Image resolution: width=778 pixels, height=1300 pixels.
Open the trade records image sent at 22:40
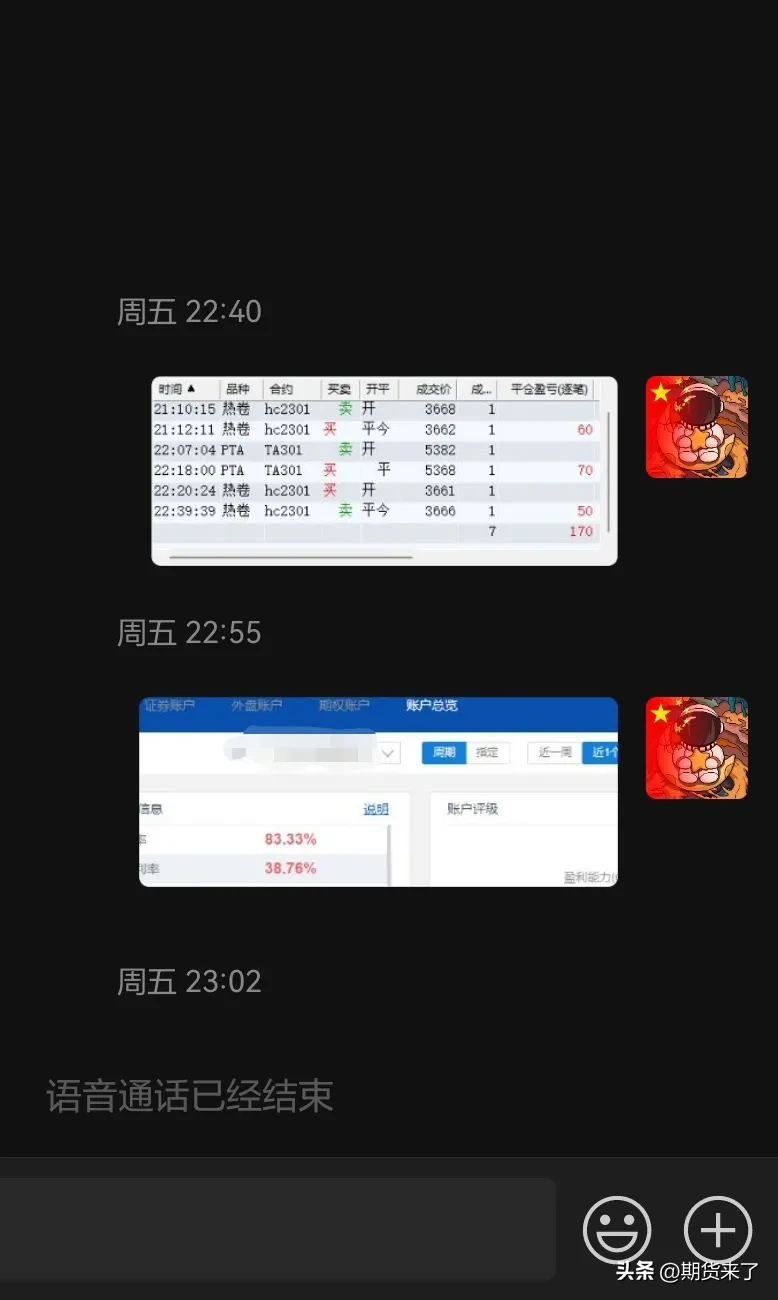pyautogui.click(x=384, y=471)
